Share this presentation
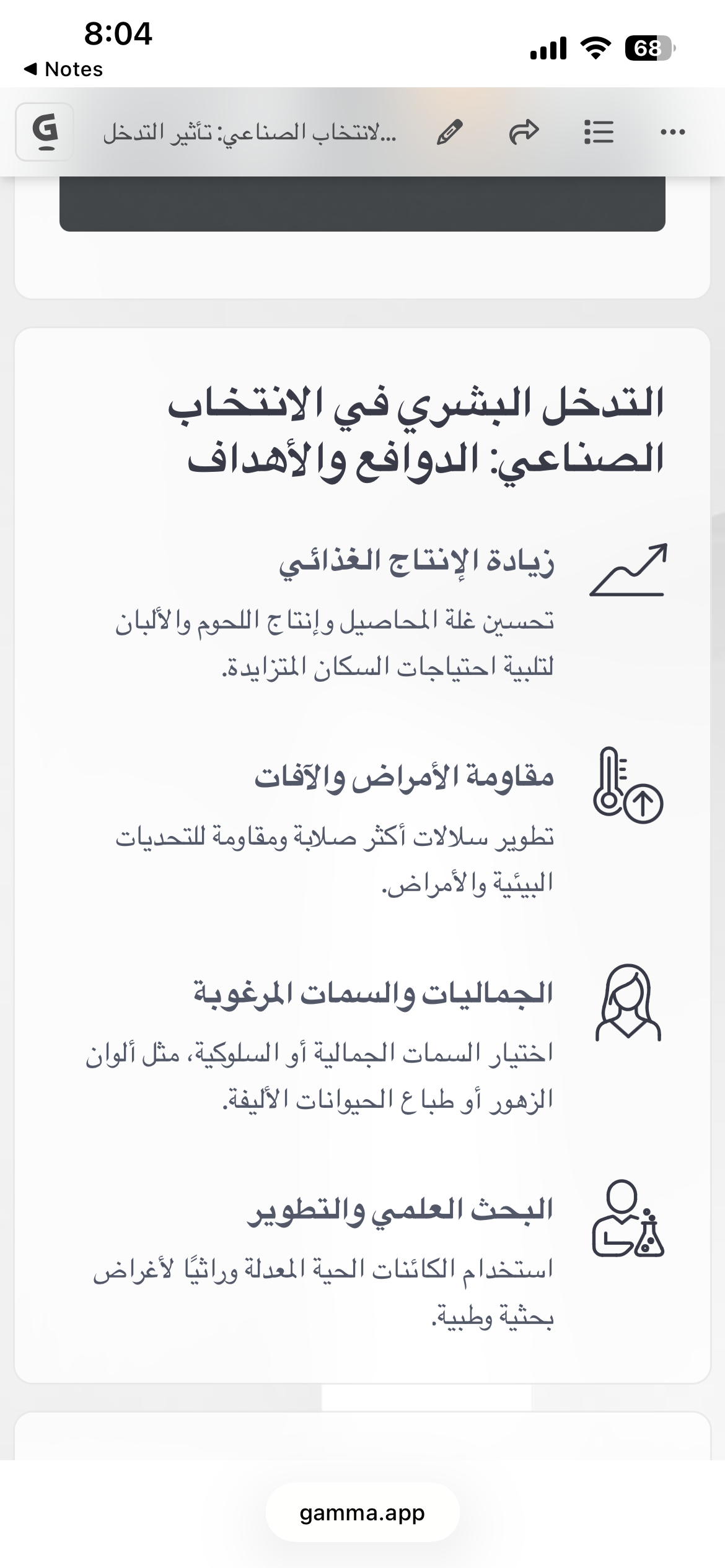Image resolution: width=725 pixels, height=1568 pixels. click(x=524, y=132)
